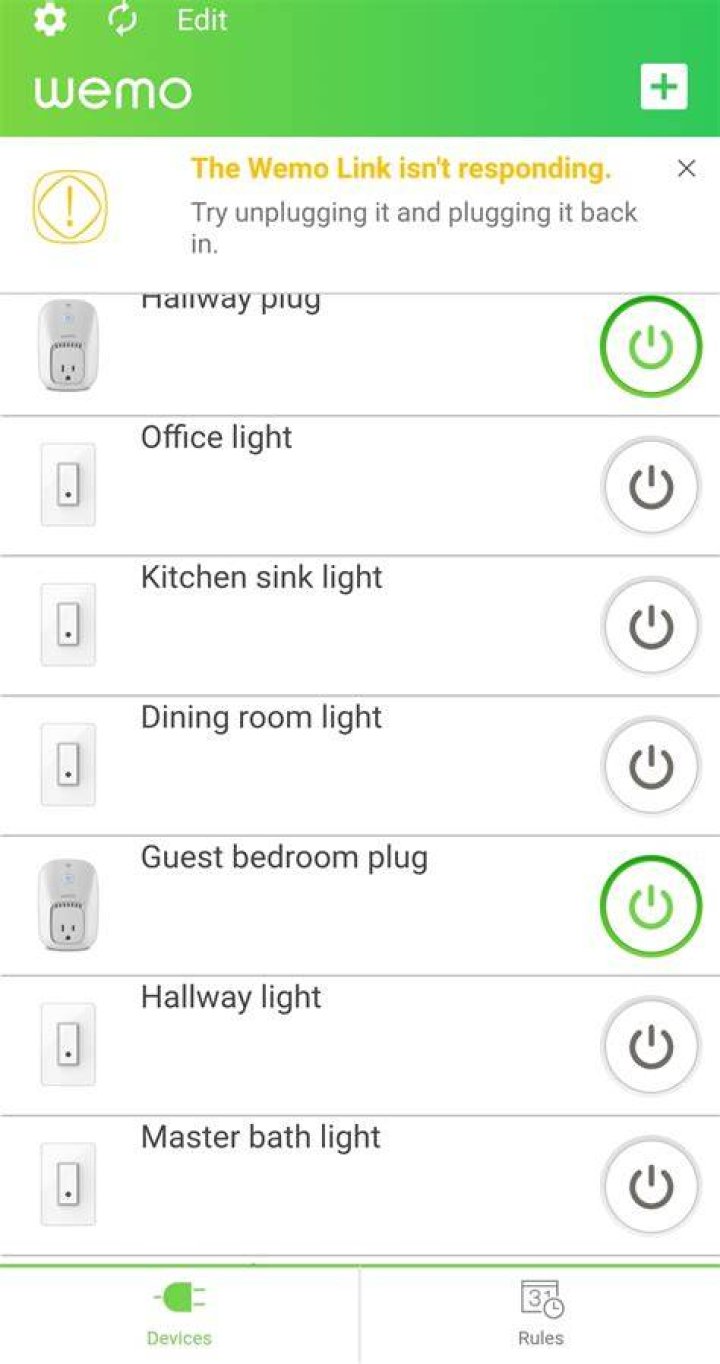Turn off the Guest bedroom plug

(x=651, y=907)
